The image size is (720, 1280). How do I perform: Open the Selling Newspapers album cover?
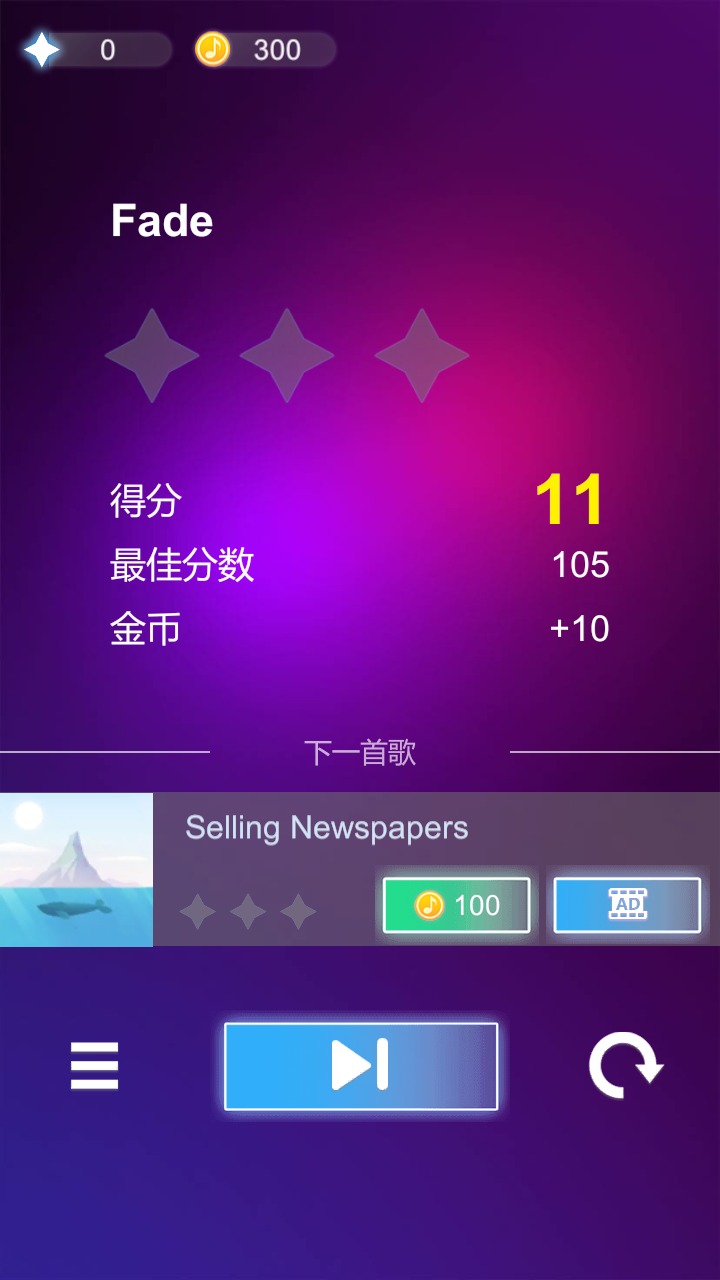pos(76,870)
